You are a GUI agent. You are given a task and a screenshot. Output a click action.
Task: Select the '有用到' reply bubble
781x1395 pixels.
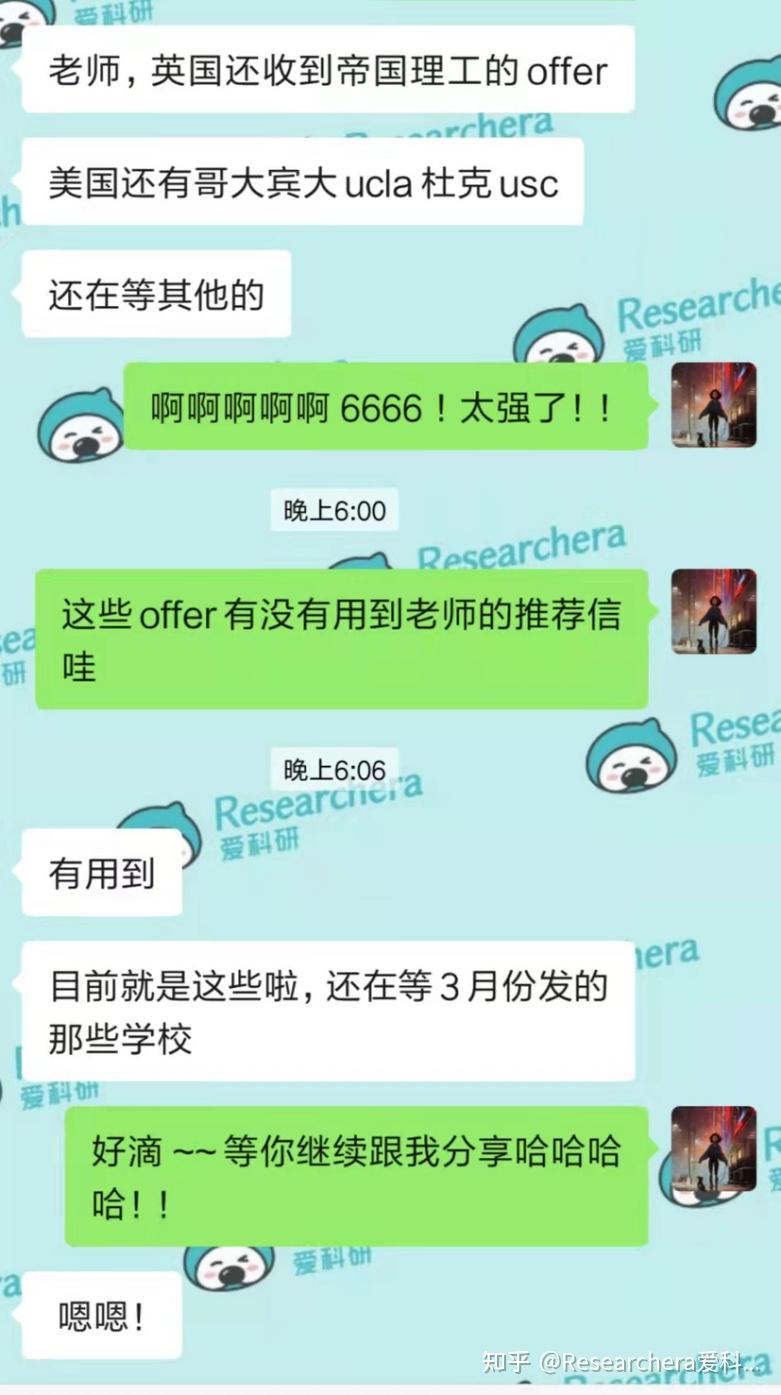click(x=99, y=871)
